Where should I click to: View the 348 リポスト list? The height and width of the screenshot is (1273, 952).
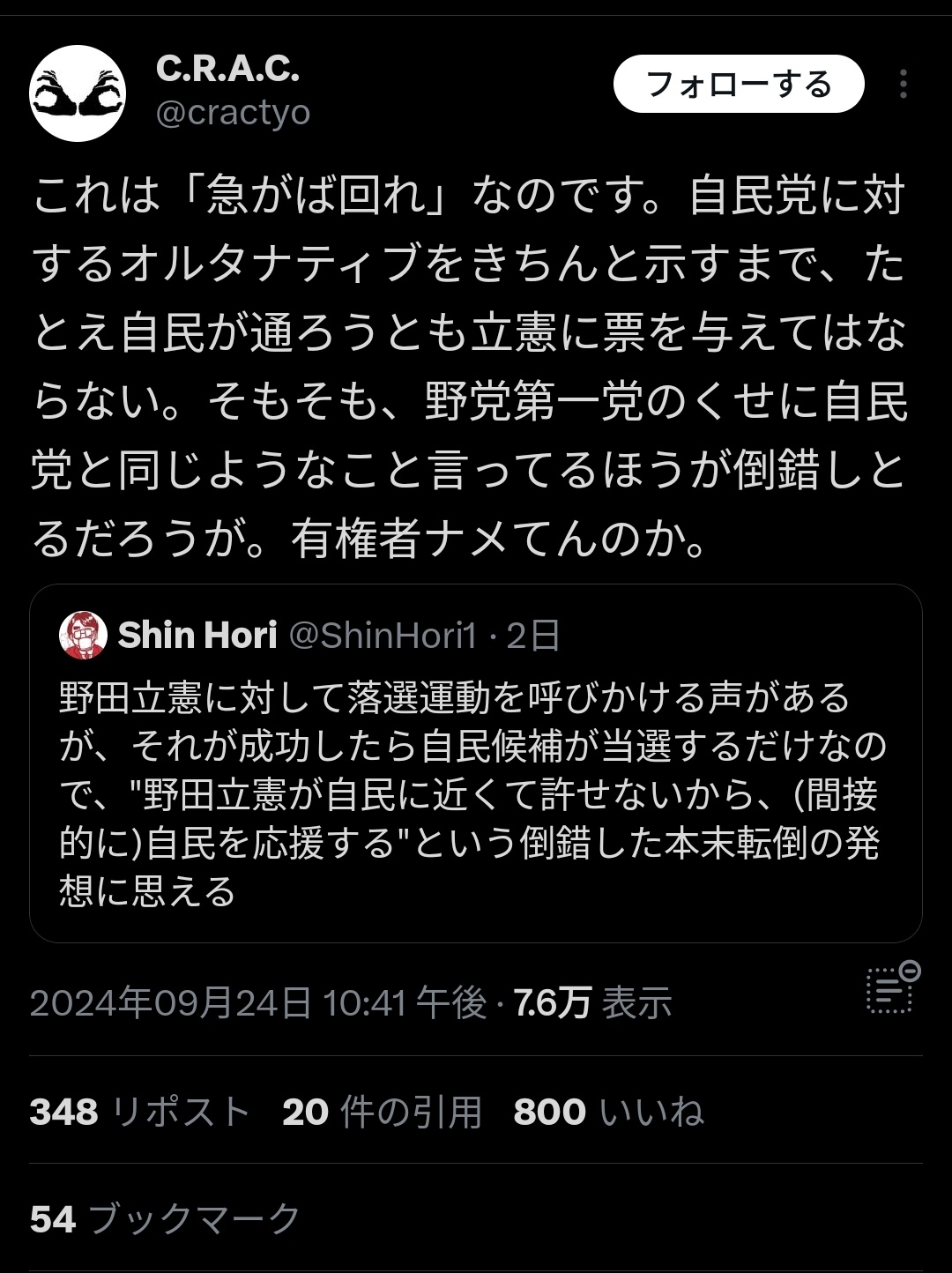click(140, 1112)
